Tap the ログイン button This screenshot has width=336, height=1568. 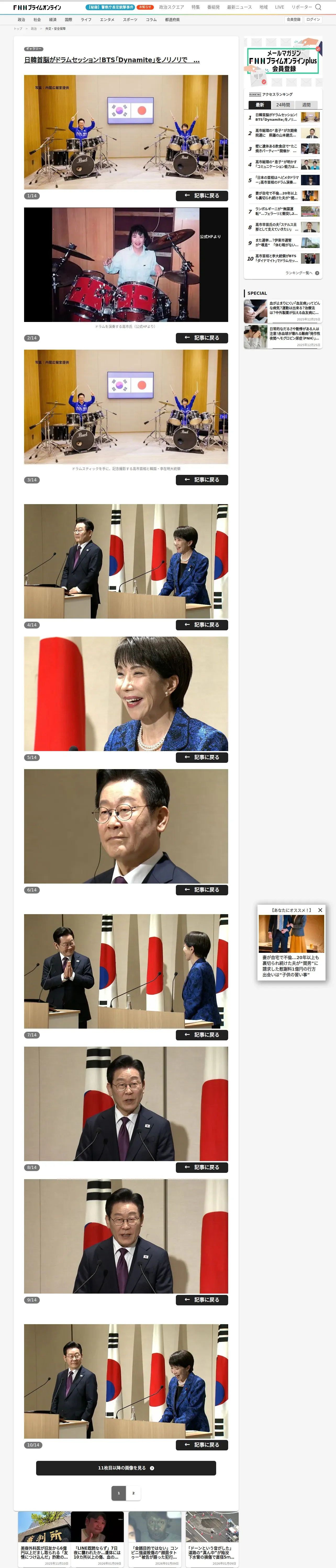tap(313, 20)
